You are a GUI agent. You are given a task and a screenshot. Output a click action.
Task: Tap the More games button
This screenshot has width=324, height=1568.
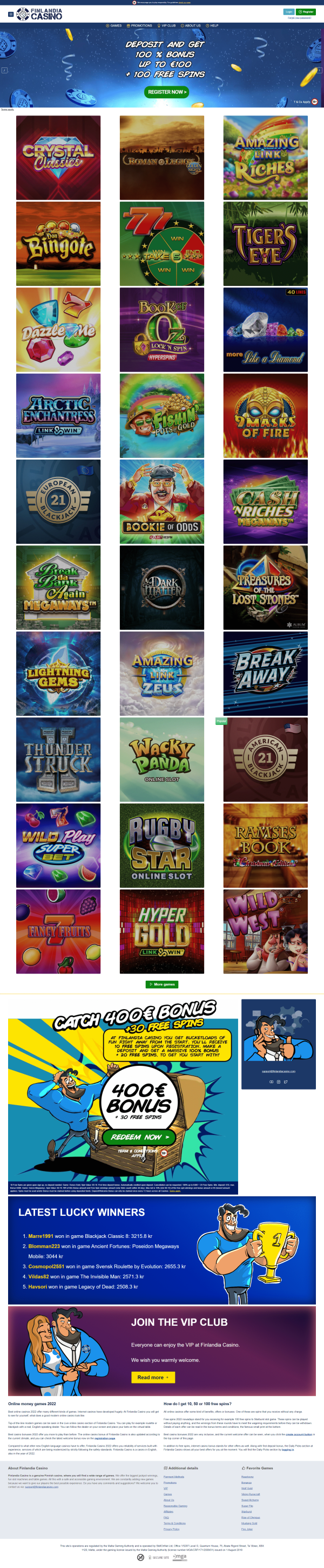tap(162, 984)
